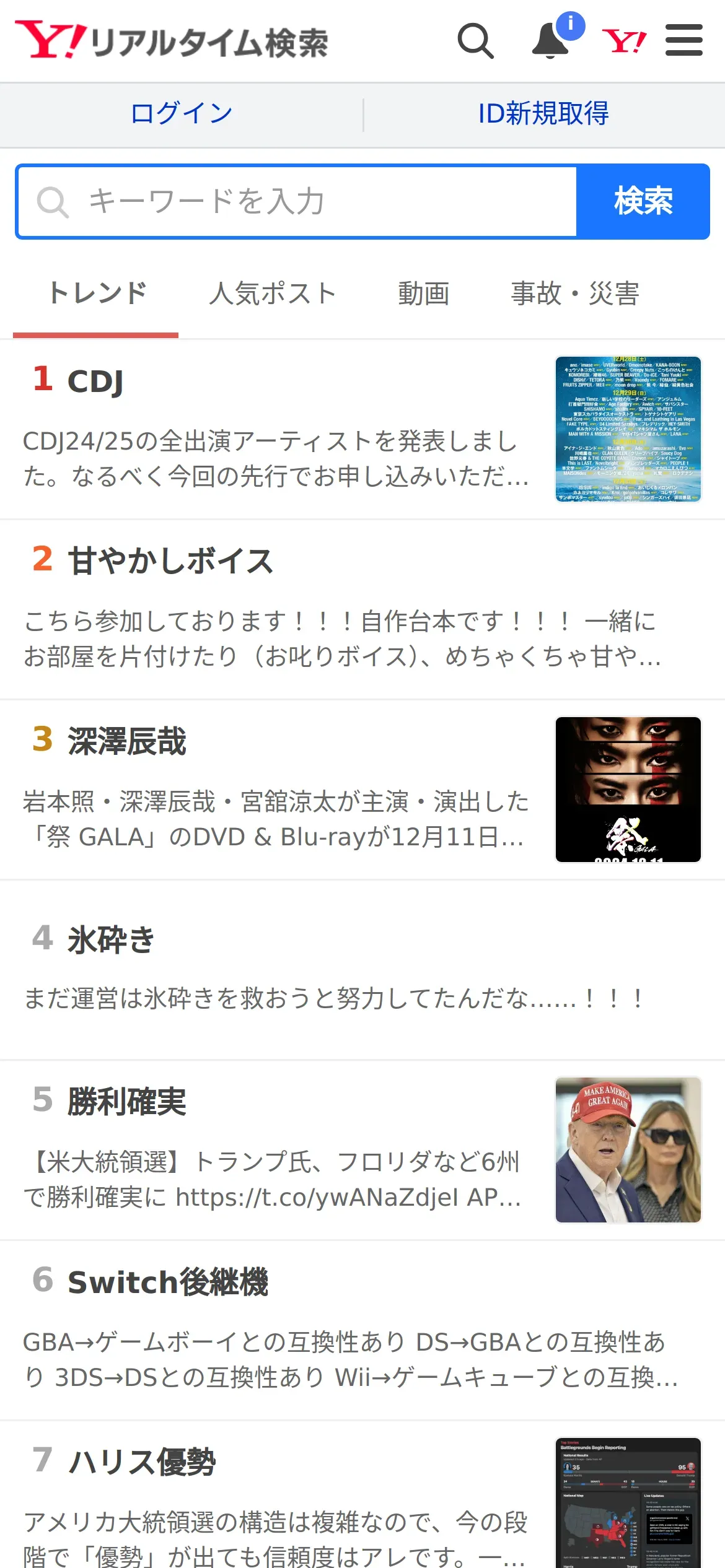The height and width of the screenshot is (1568, 725).
Task: Switch to the 人気ポスト tab
Action: click(272, 294)
